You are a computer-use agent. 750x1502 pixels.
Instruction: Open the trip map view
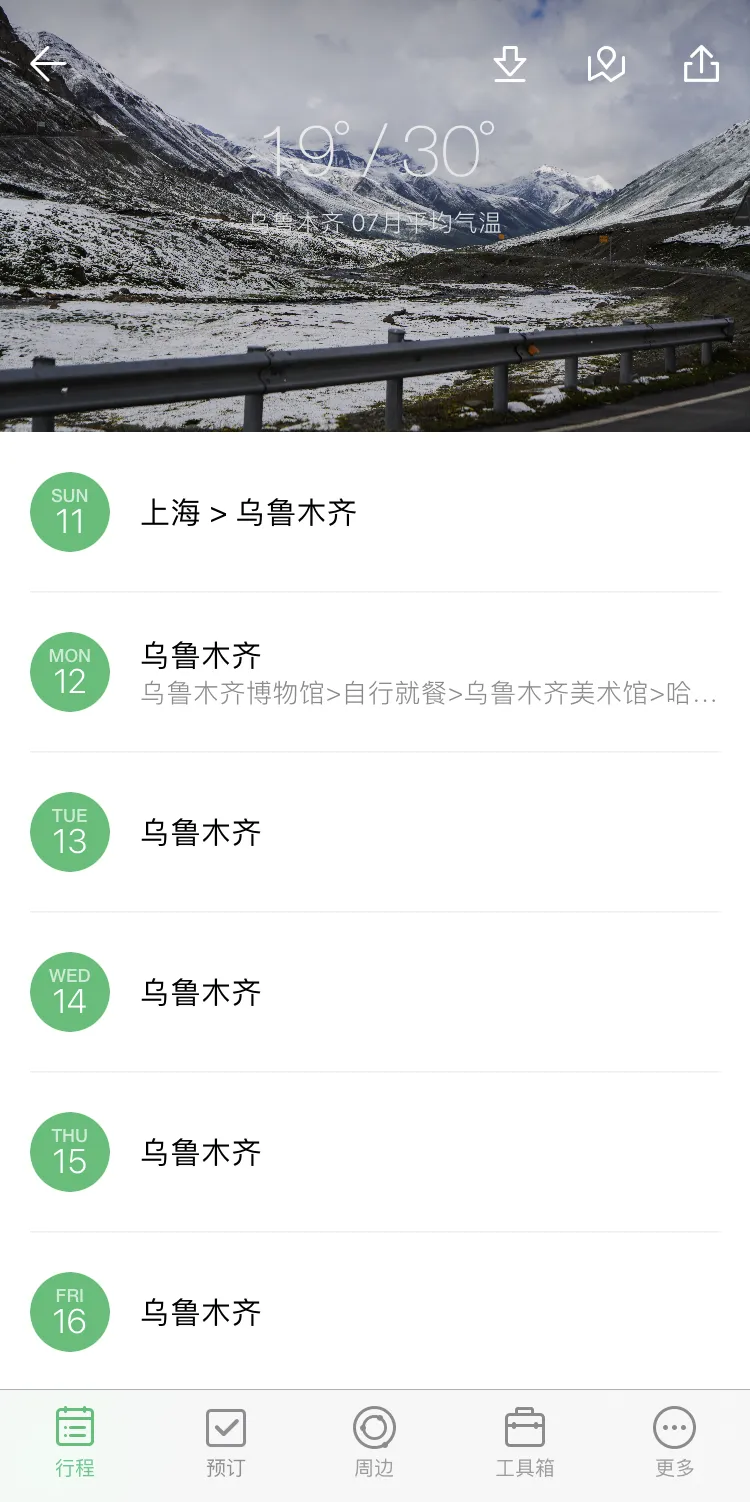[x=606, y=65]
